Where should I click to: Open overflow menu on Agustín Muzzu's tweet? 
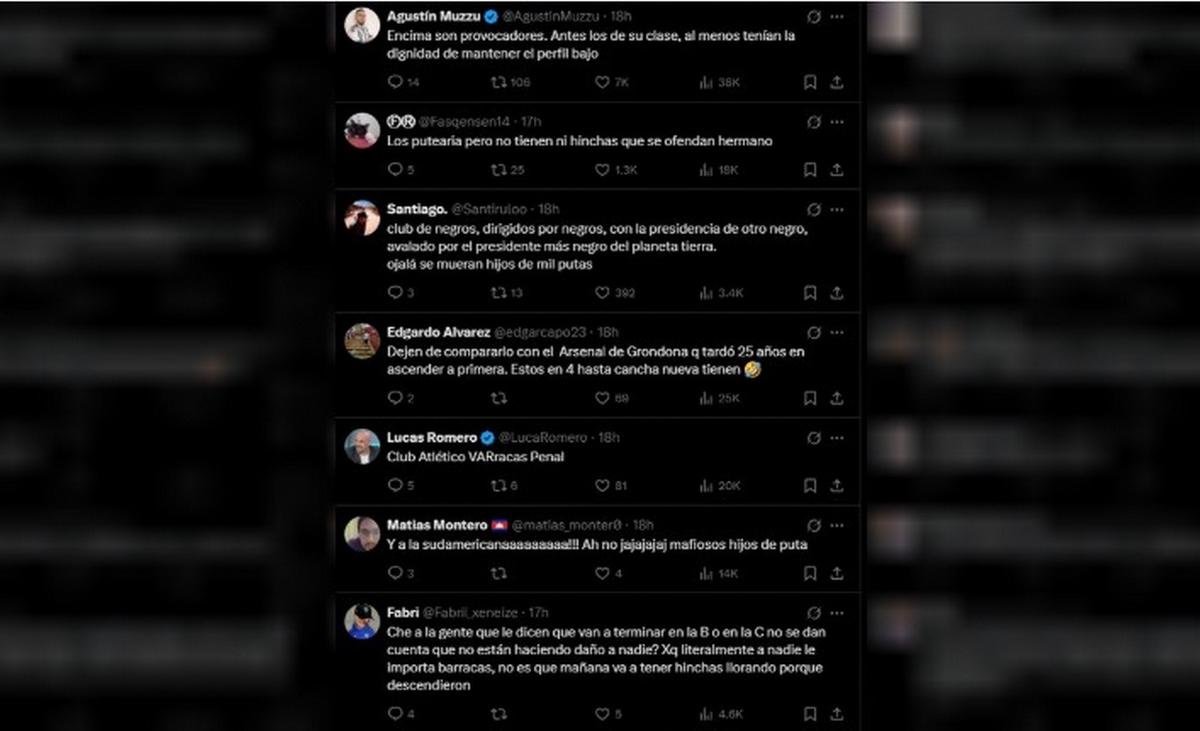(x=837, y=17)
